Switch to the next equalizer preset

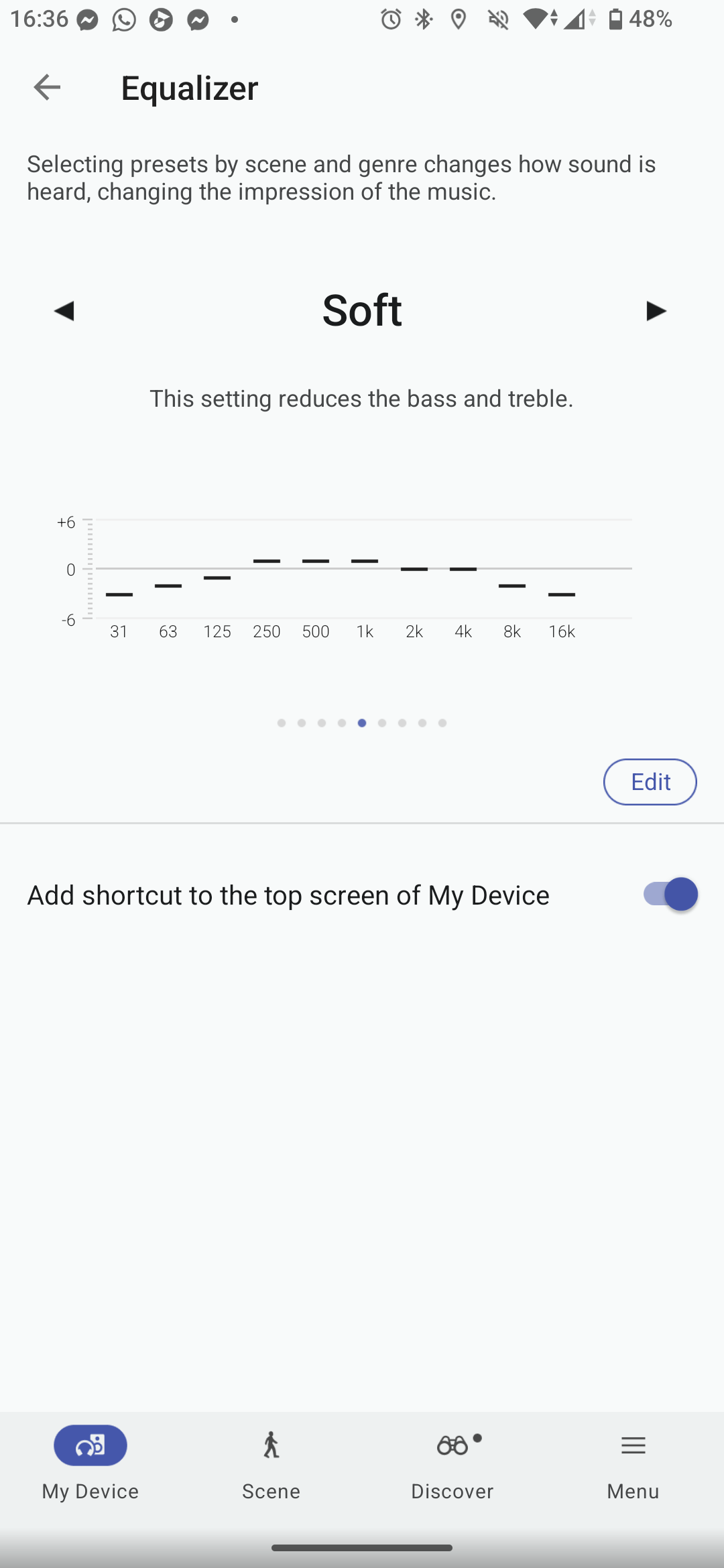(x=656, y=311)
